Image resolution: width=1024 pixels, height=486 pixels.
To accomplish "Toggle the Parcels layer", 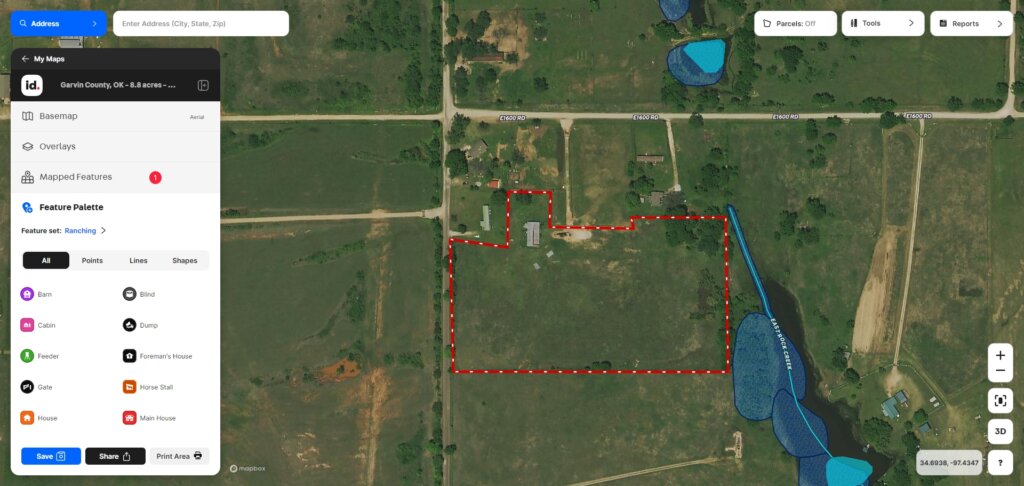I will (x=795, y=23).
